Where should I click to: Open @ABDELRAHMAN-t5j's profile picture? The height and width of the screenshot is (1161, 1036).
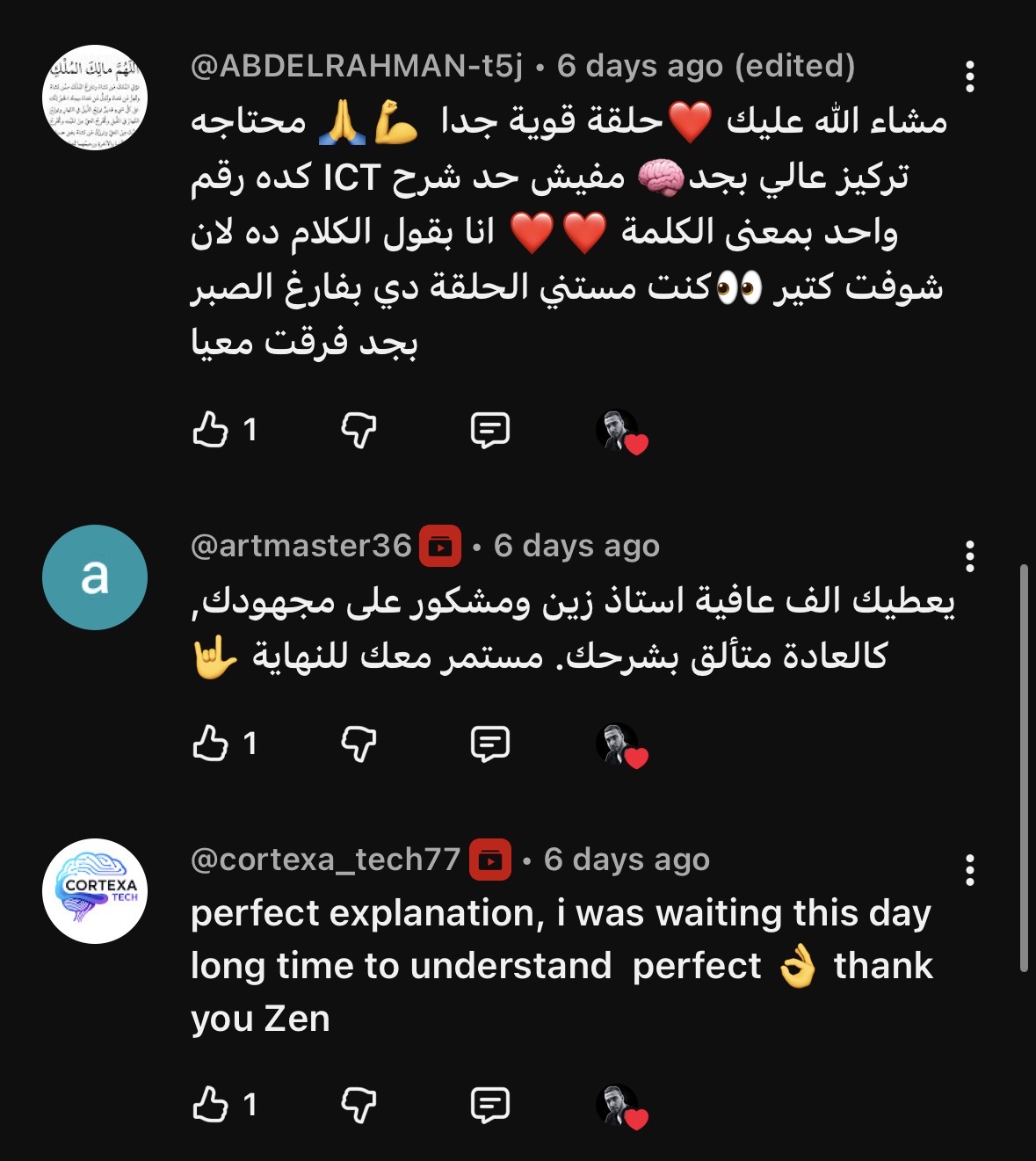(95, 98)
